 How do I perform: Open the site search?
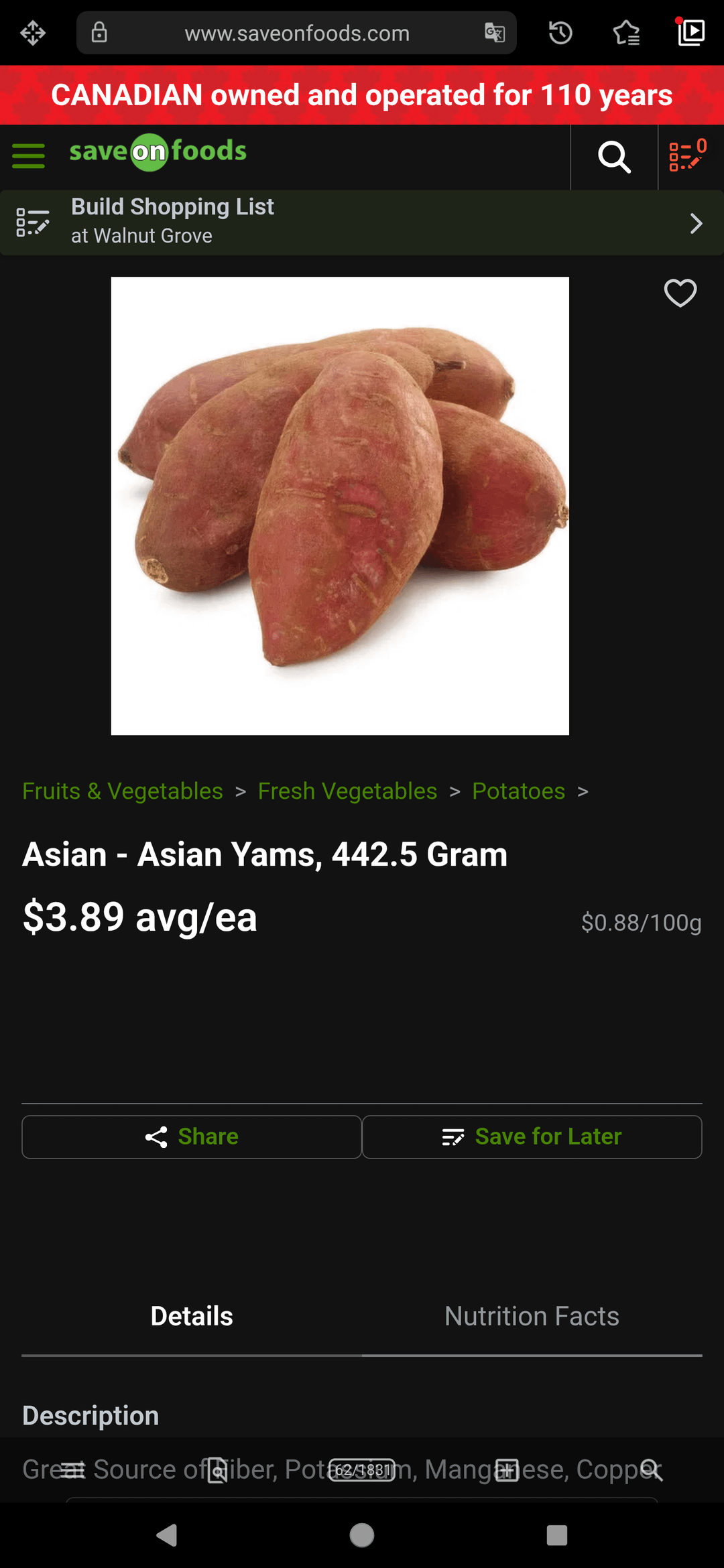(614, 157)
